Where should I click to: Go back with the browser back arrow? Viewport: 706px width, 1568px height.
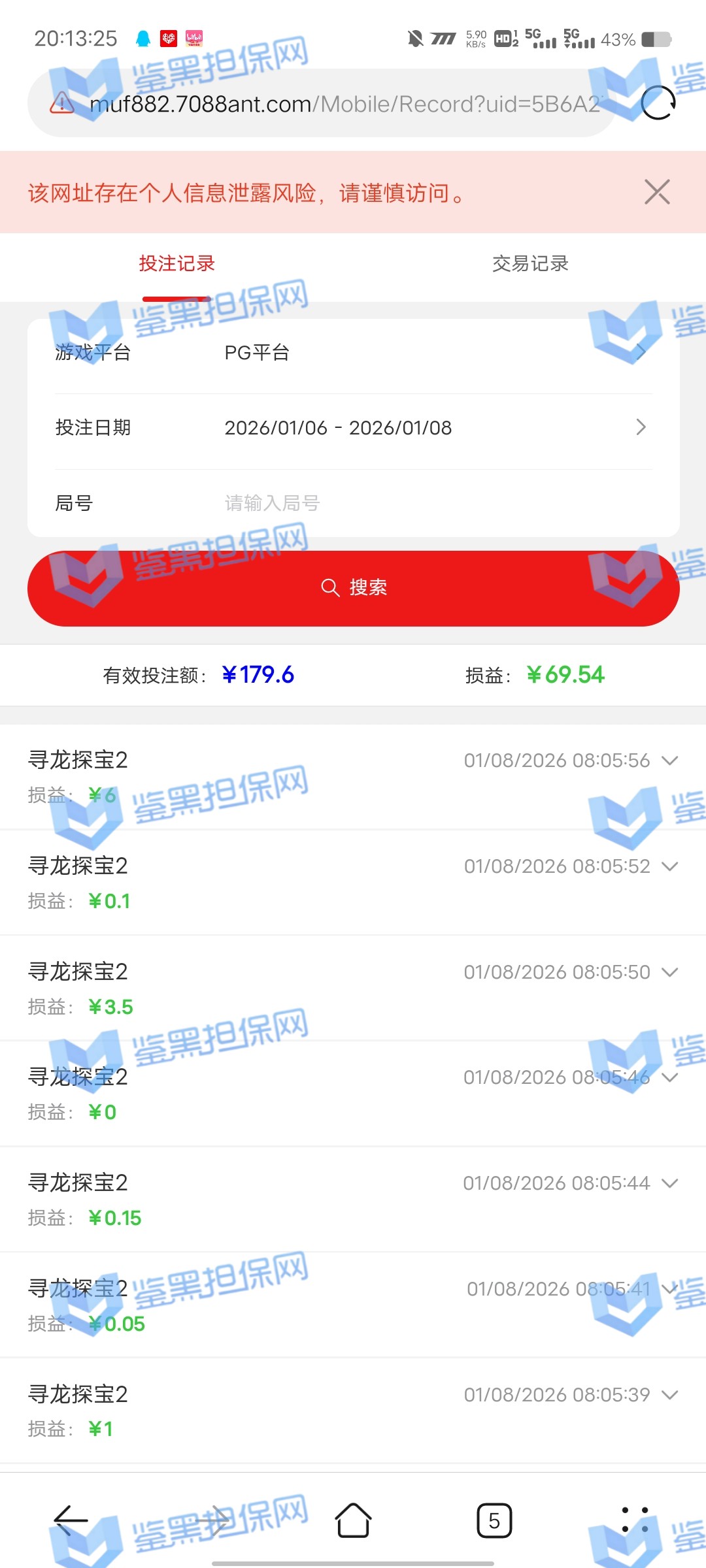pyautogui.click(x=71, y=1521)
